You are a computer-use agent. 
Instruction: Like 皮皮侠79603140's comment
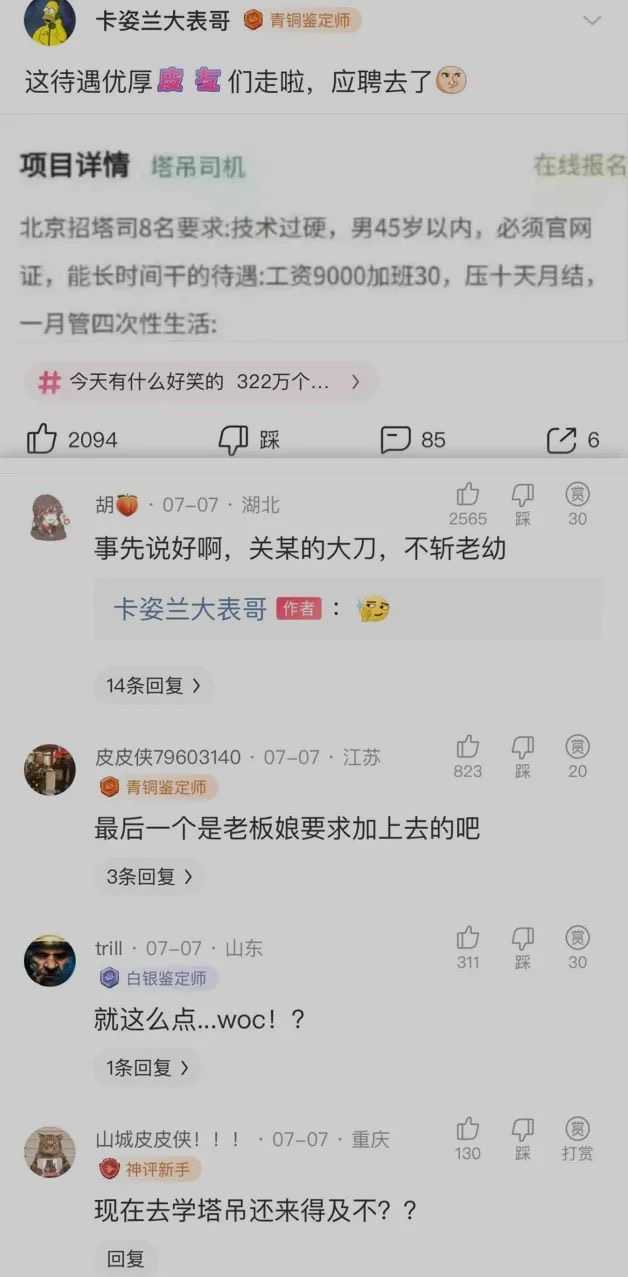tap(468, 747)
